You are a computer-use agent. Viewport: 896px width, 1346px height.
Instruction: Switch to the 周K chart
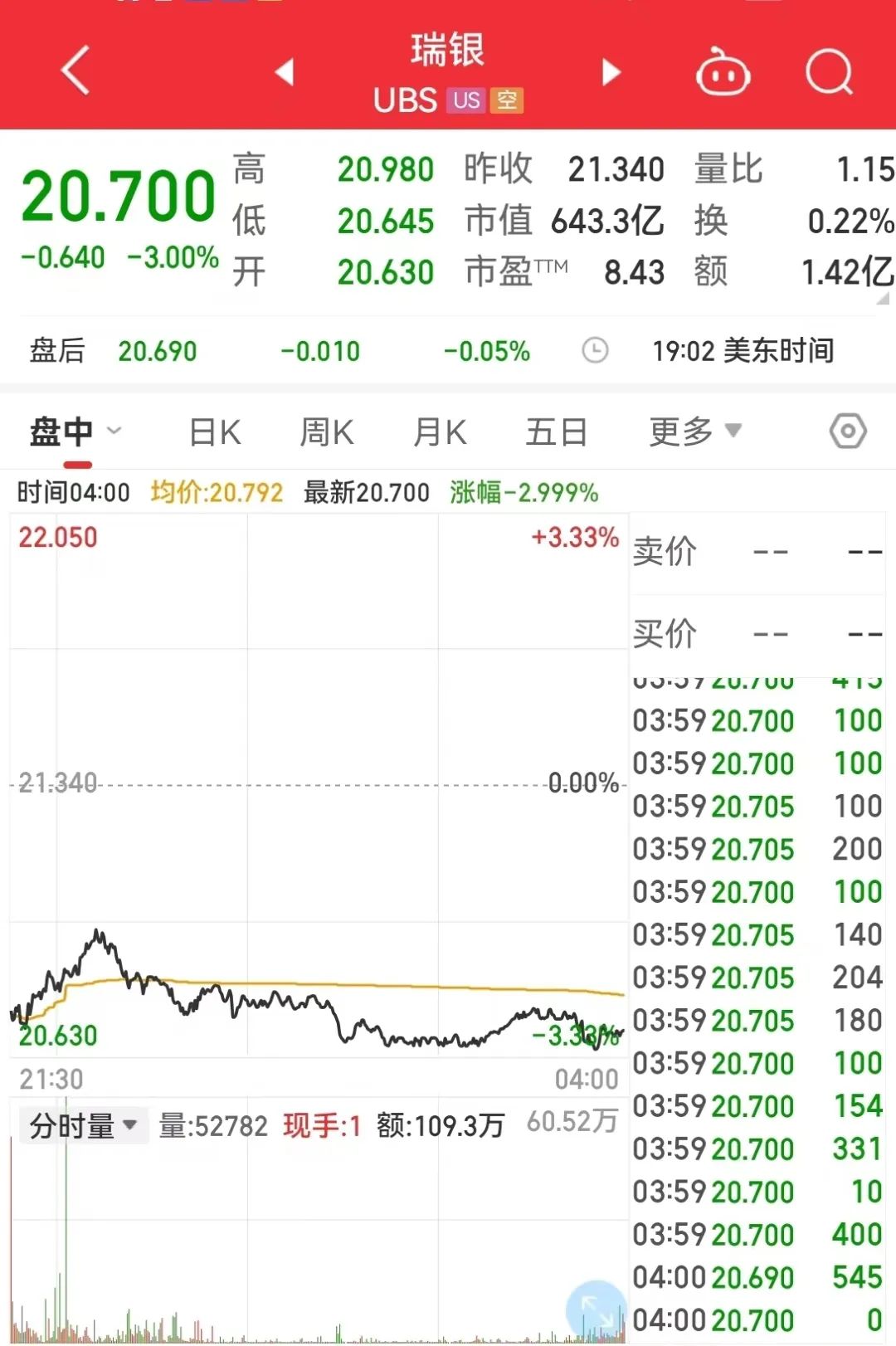click(327, 432)
